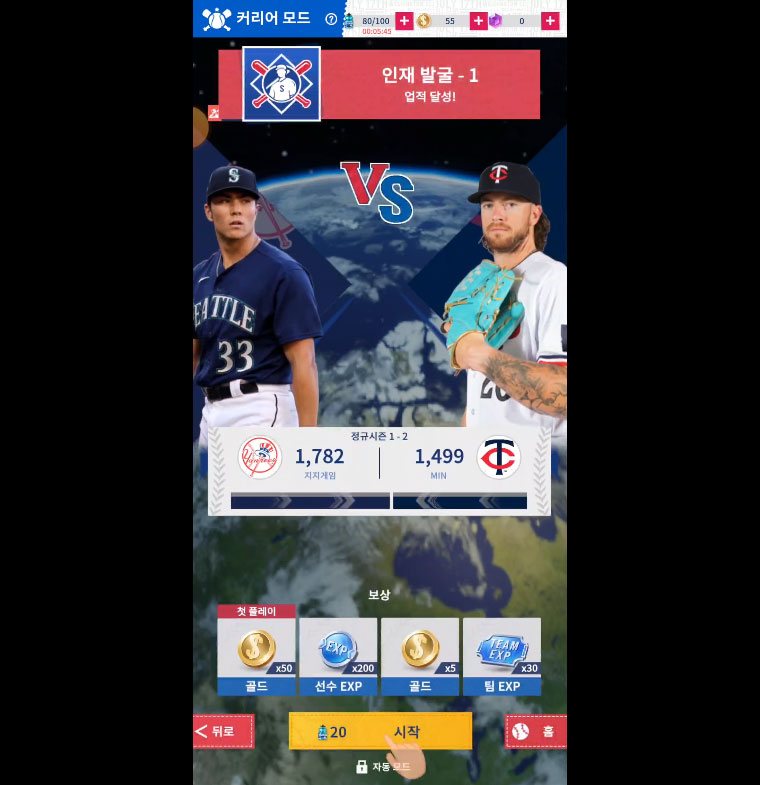Add more energy with the plus button
This screenshot has height=785, width=760.
pos(404,21)
